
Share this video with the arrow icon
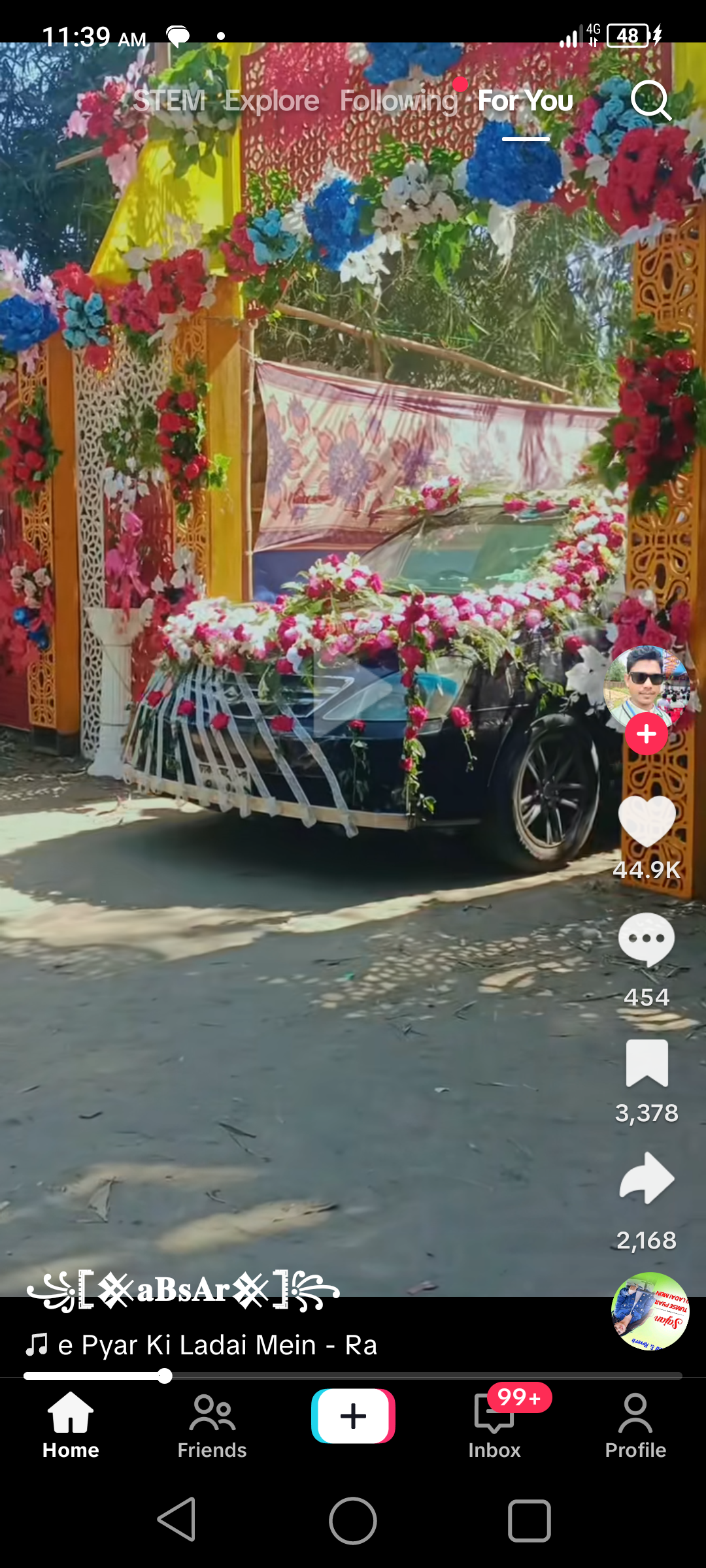(646, 1178)
